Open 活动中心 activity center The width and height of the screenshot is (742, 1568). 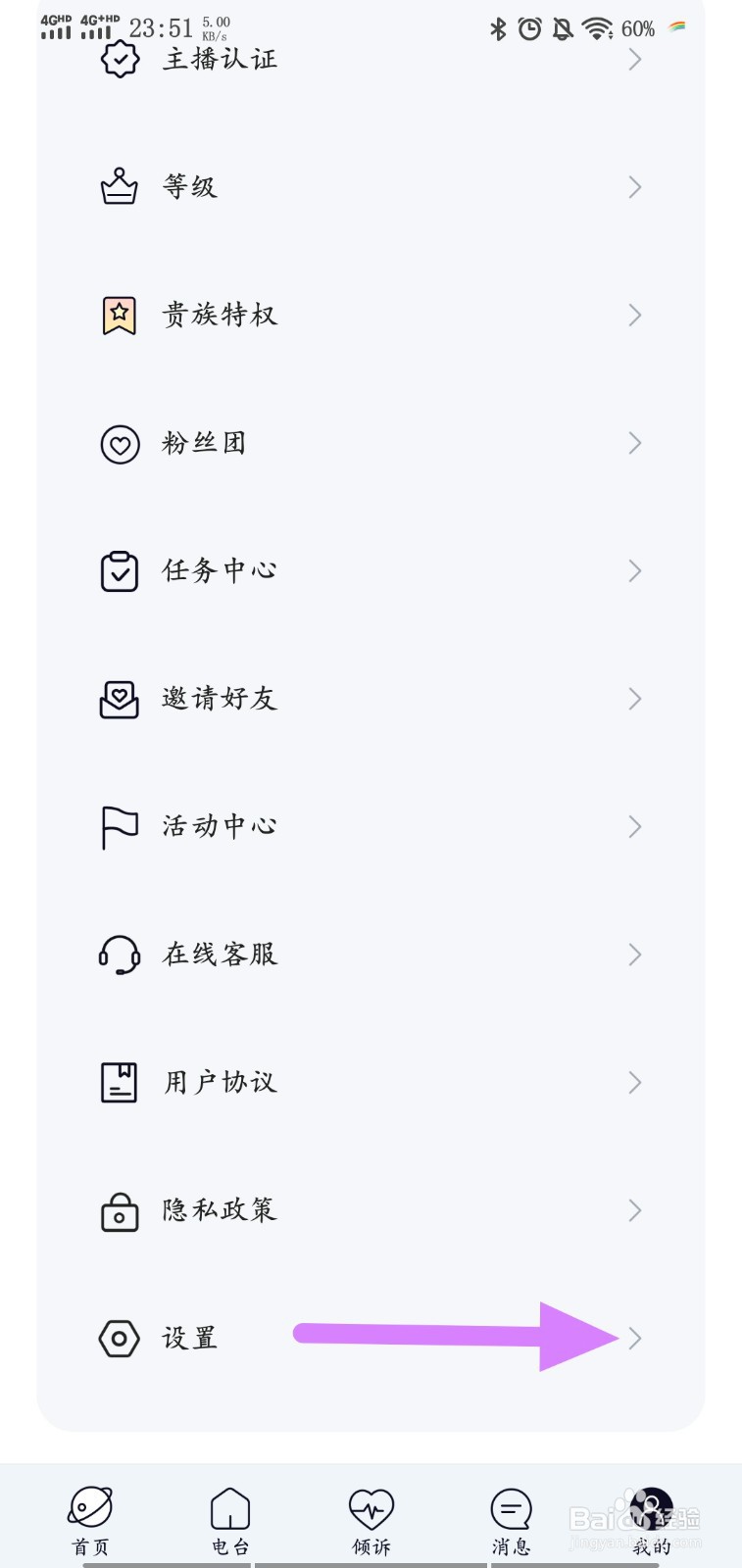pyautogui.click(x=371, y=826)
